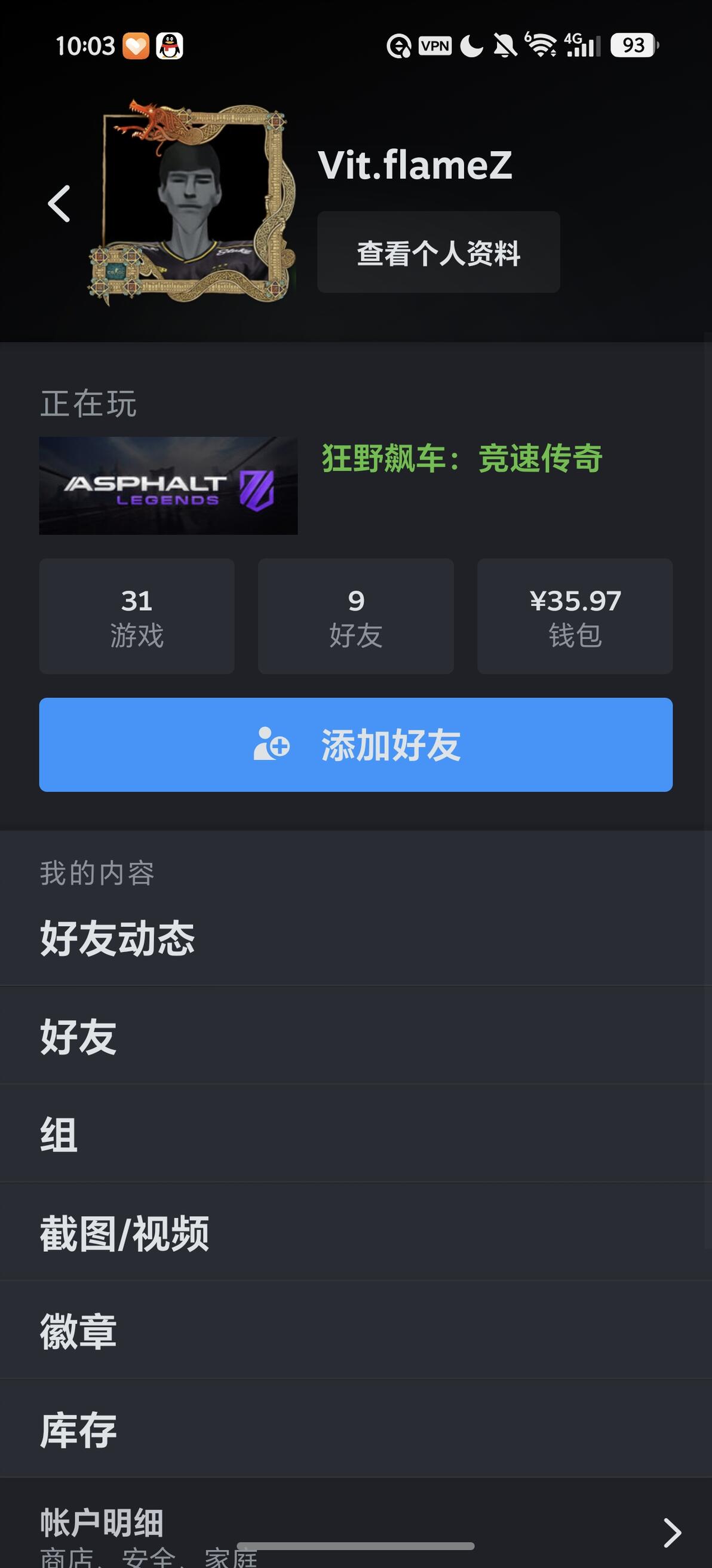Open the 31 游戏 tile
The width and height of the screenshot is (712, 1568).
[137, 616]
